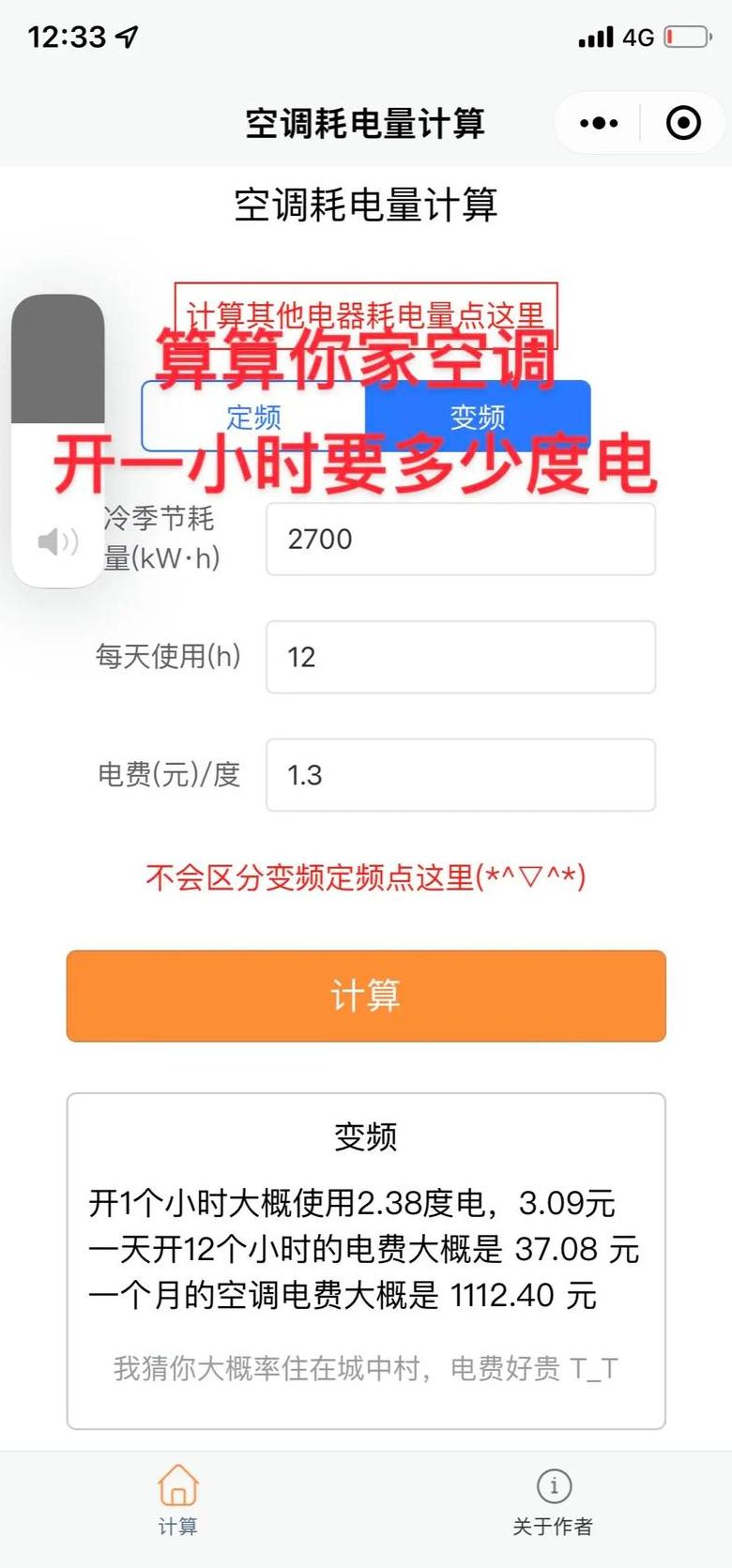The width and height of the screenshot is (732, 1568).
Task: Switch to the 定频 option
Action: [x=253, y=417]
